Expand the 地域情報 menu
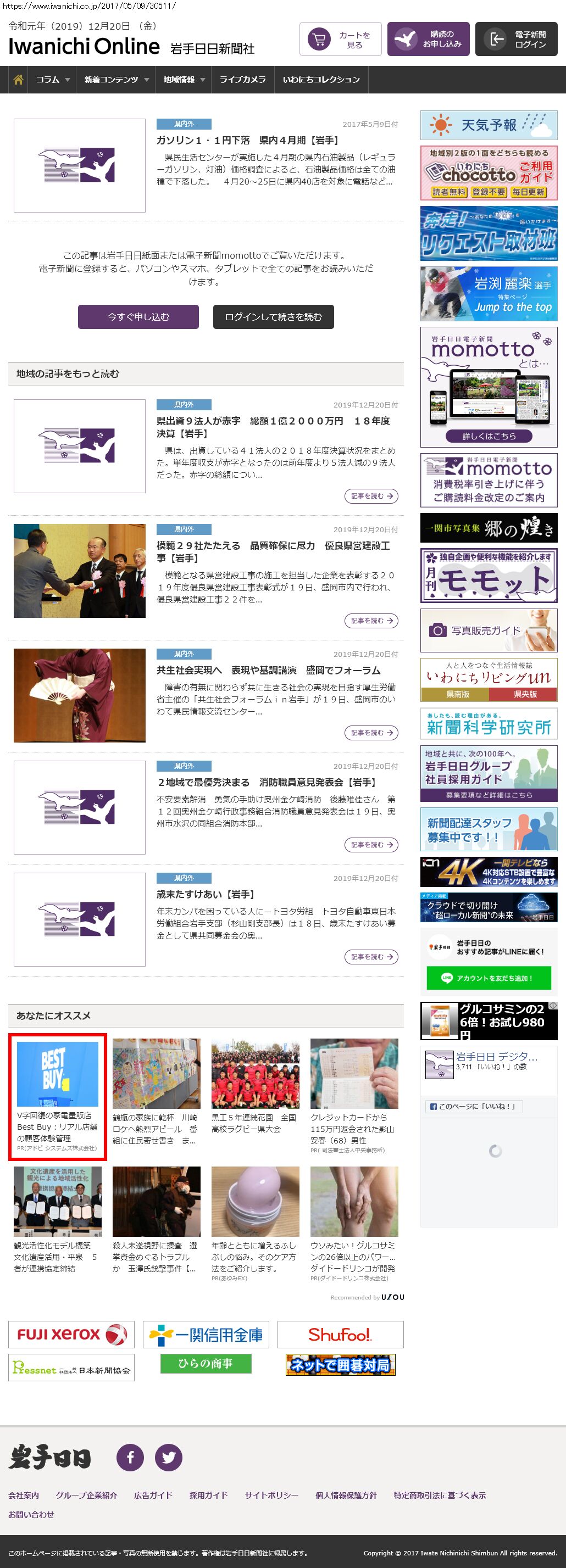This screenshot has width=566, height=1568. 184,80
